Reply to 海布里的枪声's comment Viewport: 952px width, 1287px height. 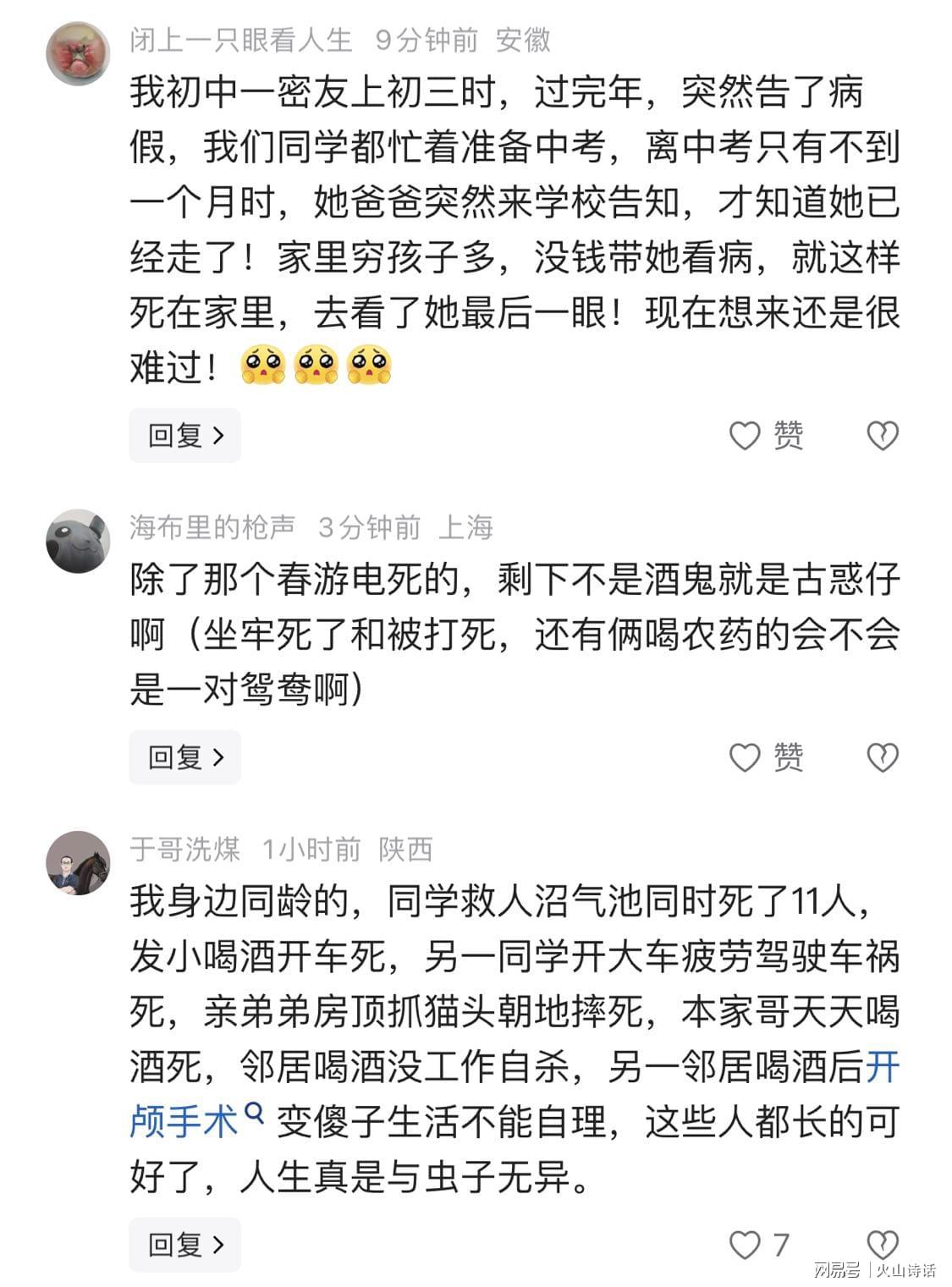click(x=184, y=756)
